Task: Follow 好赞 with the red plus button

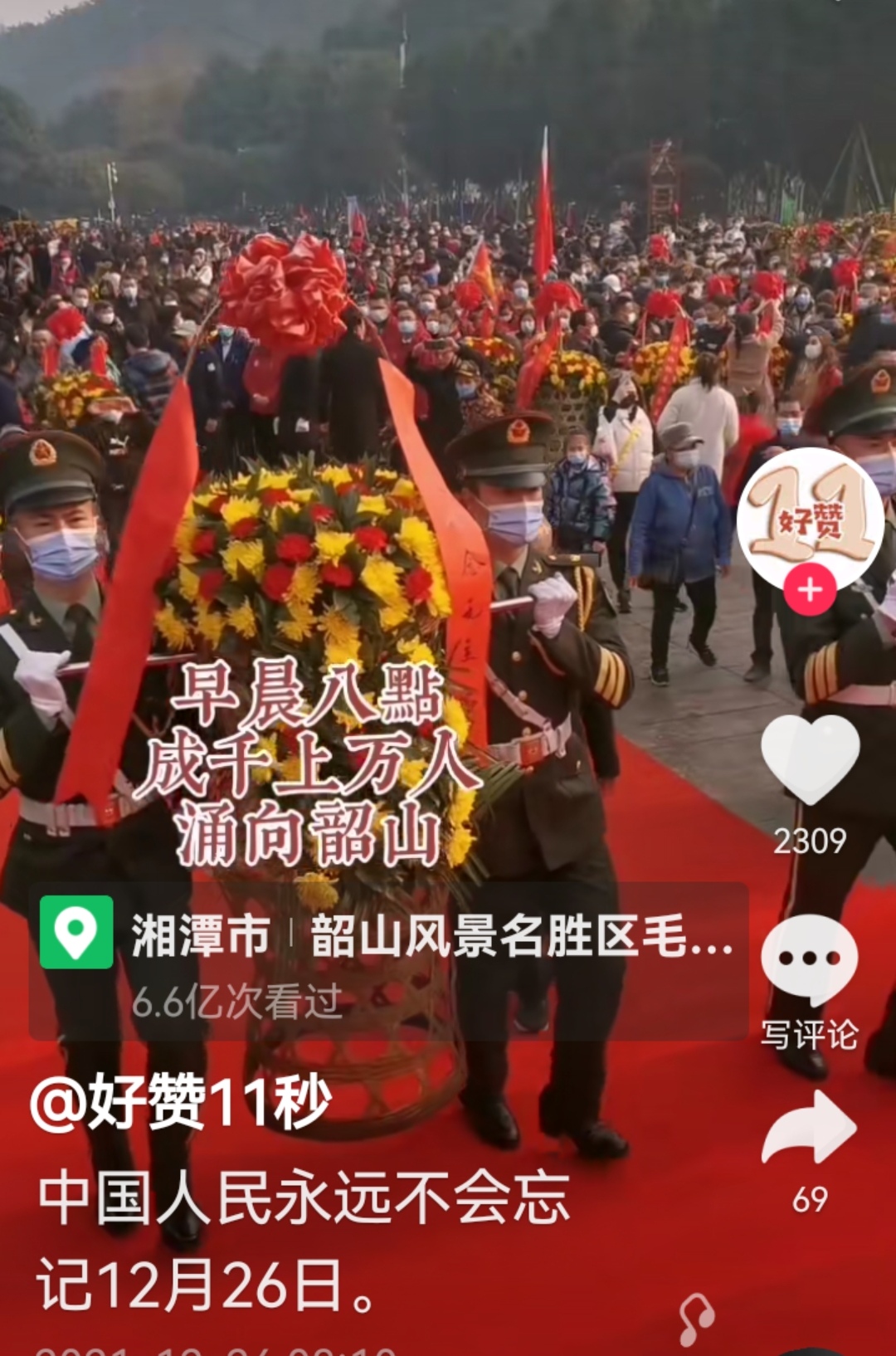Action: 810,590
